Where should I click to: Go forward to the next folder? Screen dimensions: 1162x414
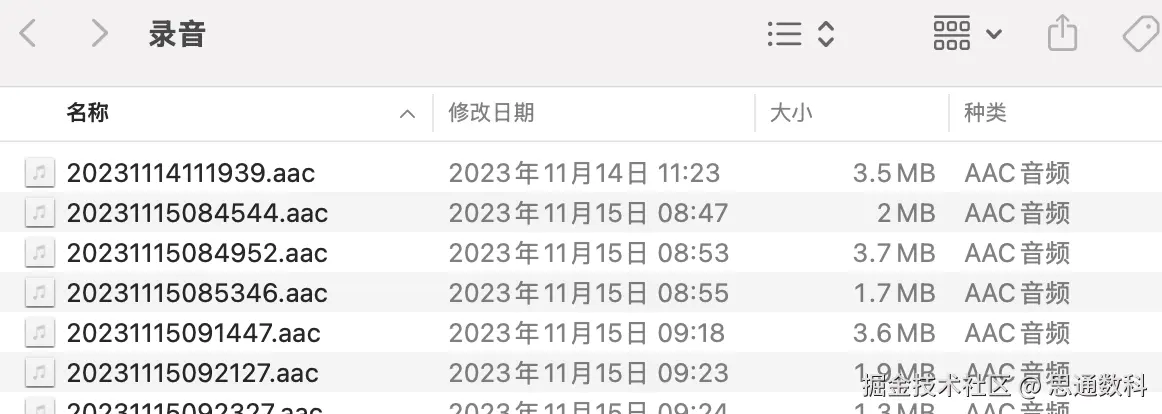tap(98, 34)
